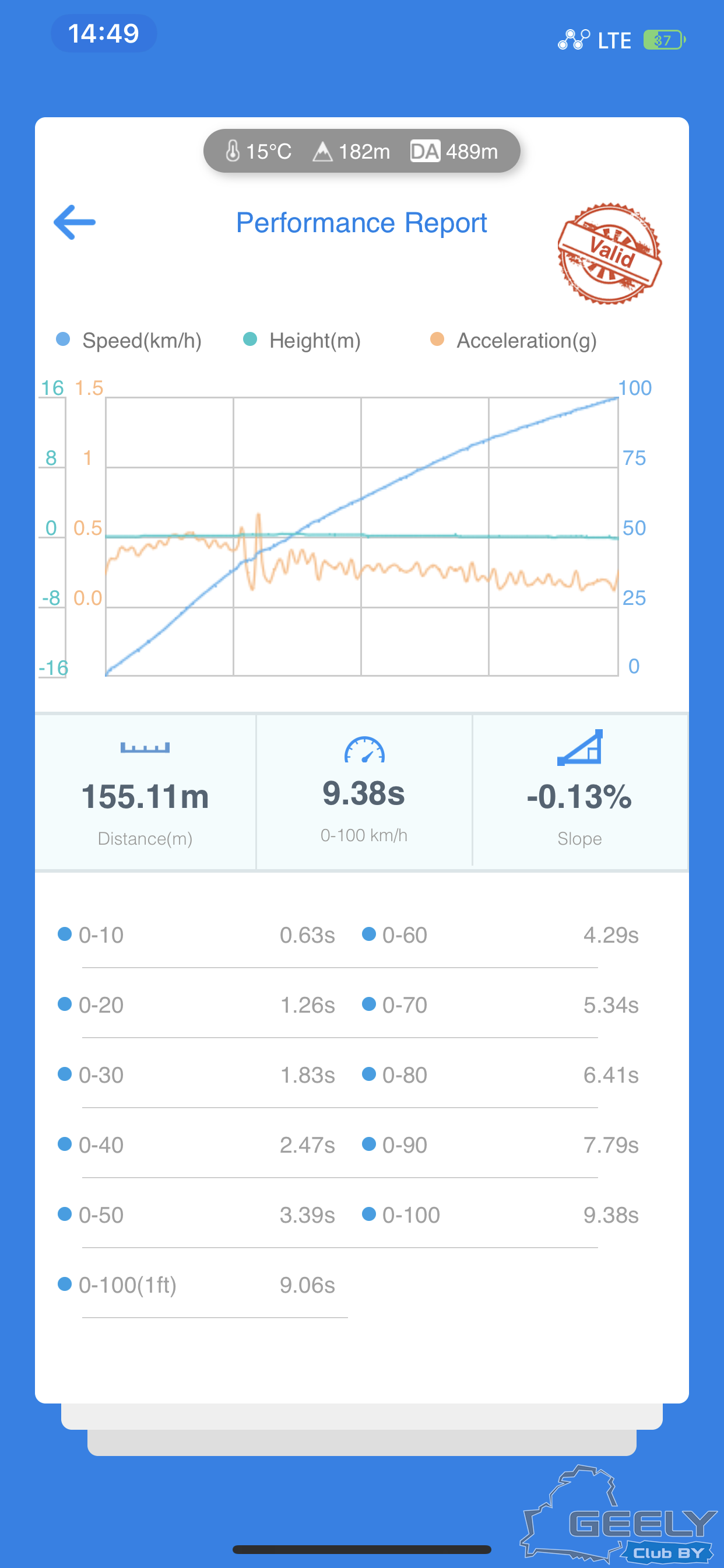Viewport: 724px width, 1568px height.
Task: Toggle the Acceleration(g) series in the chart legend
Action: click(514, 340)
